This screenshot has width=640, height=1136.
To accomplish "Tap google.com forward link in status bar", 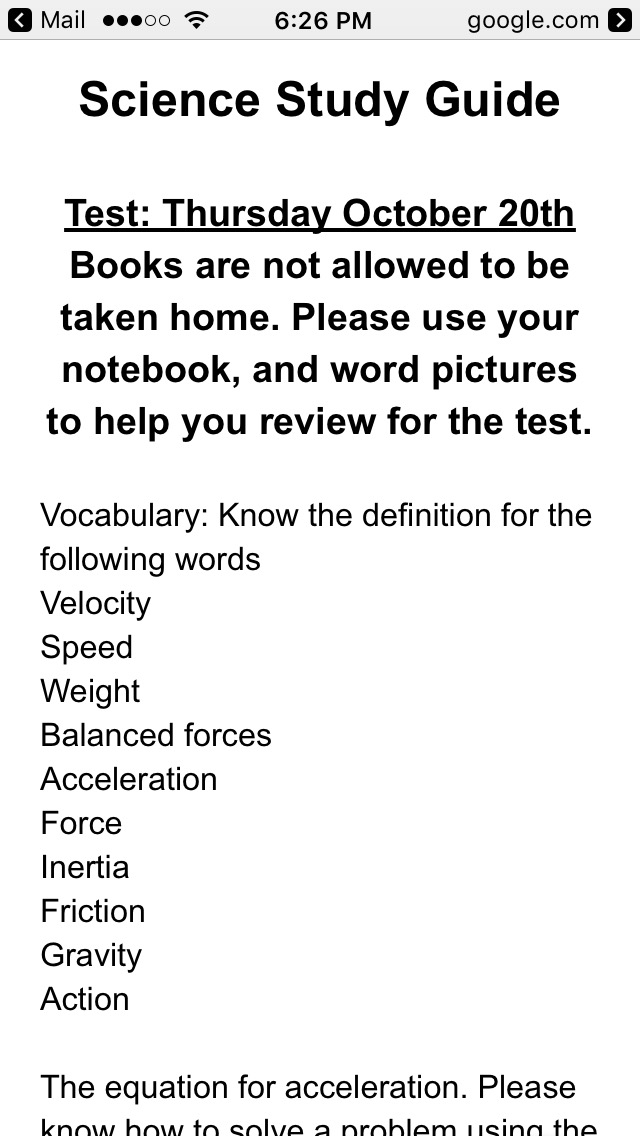I will [x=549, y=20].
